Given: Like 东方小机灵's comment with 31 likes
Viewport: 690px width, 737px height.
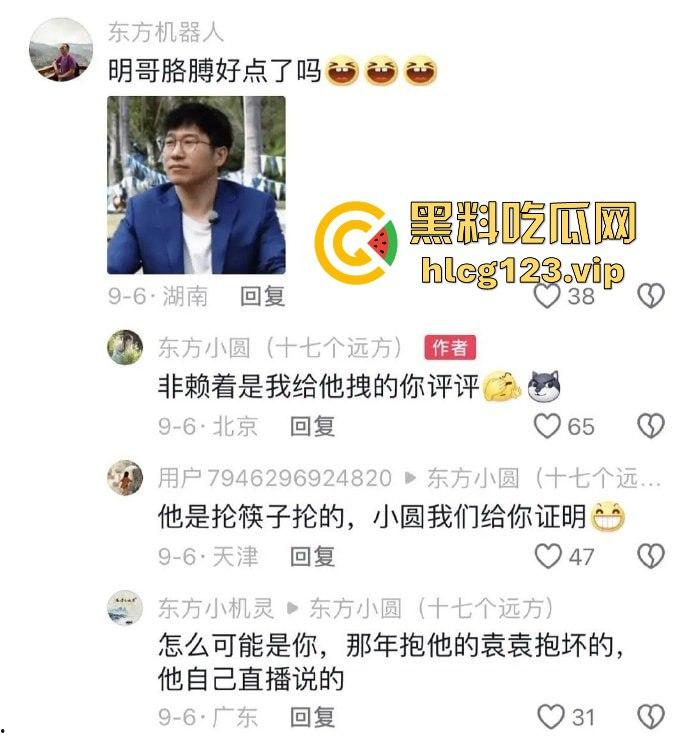Looking at the screenshot, I should (551, 716).
